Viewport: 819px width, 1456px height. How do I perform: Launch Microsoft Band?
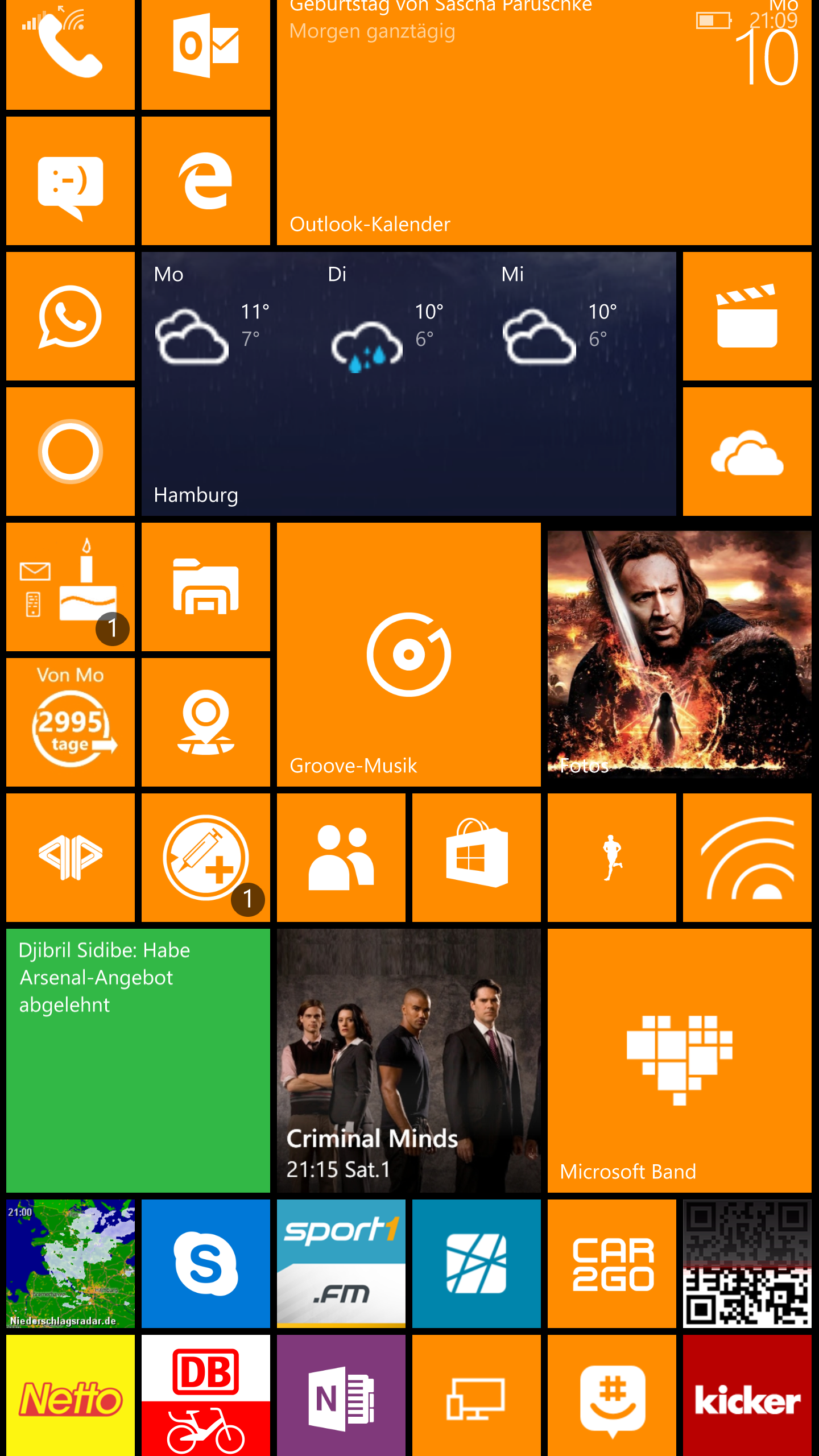(x=680, y=1061)
